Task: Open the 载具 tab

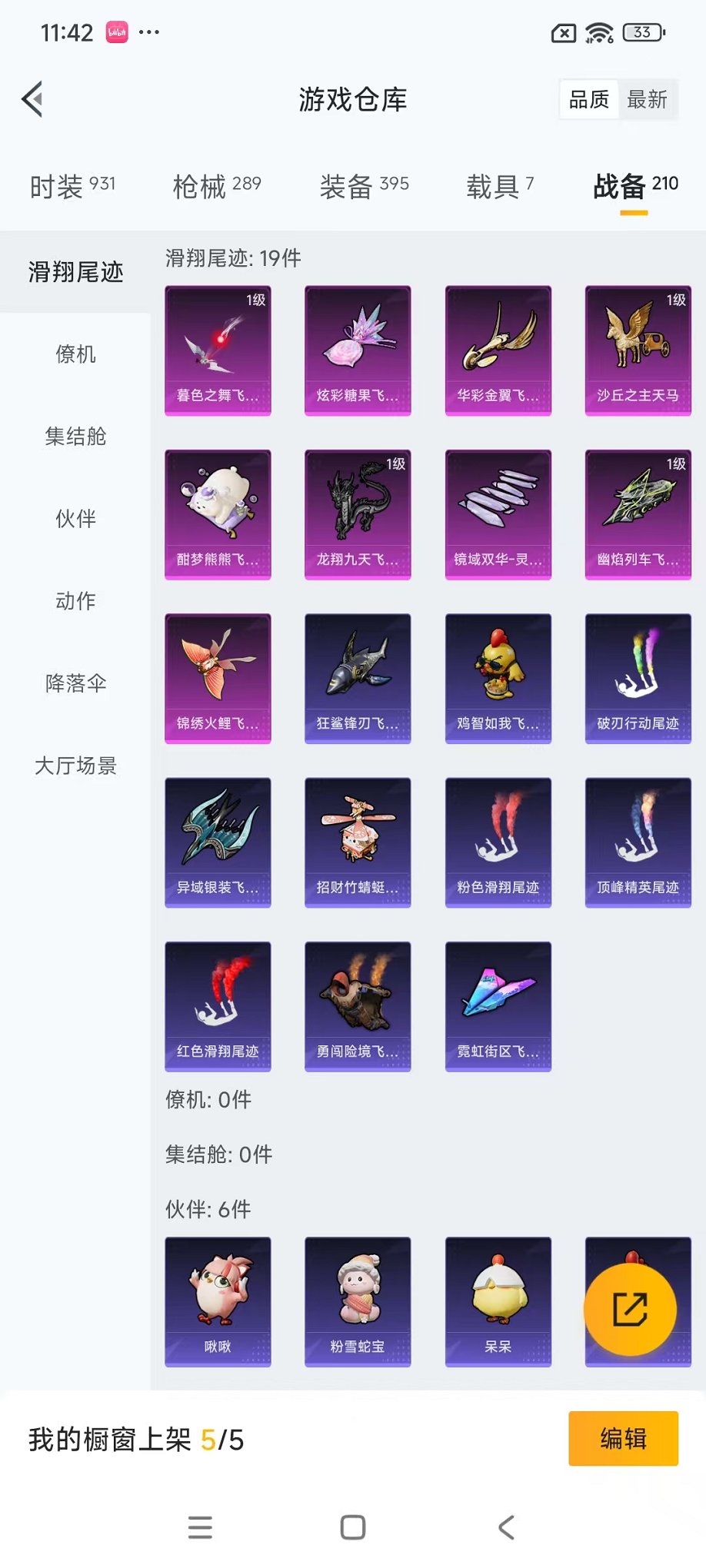Action: [499, 186]
